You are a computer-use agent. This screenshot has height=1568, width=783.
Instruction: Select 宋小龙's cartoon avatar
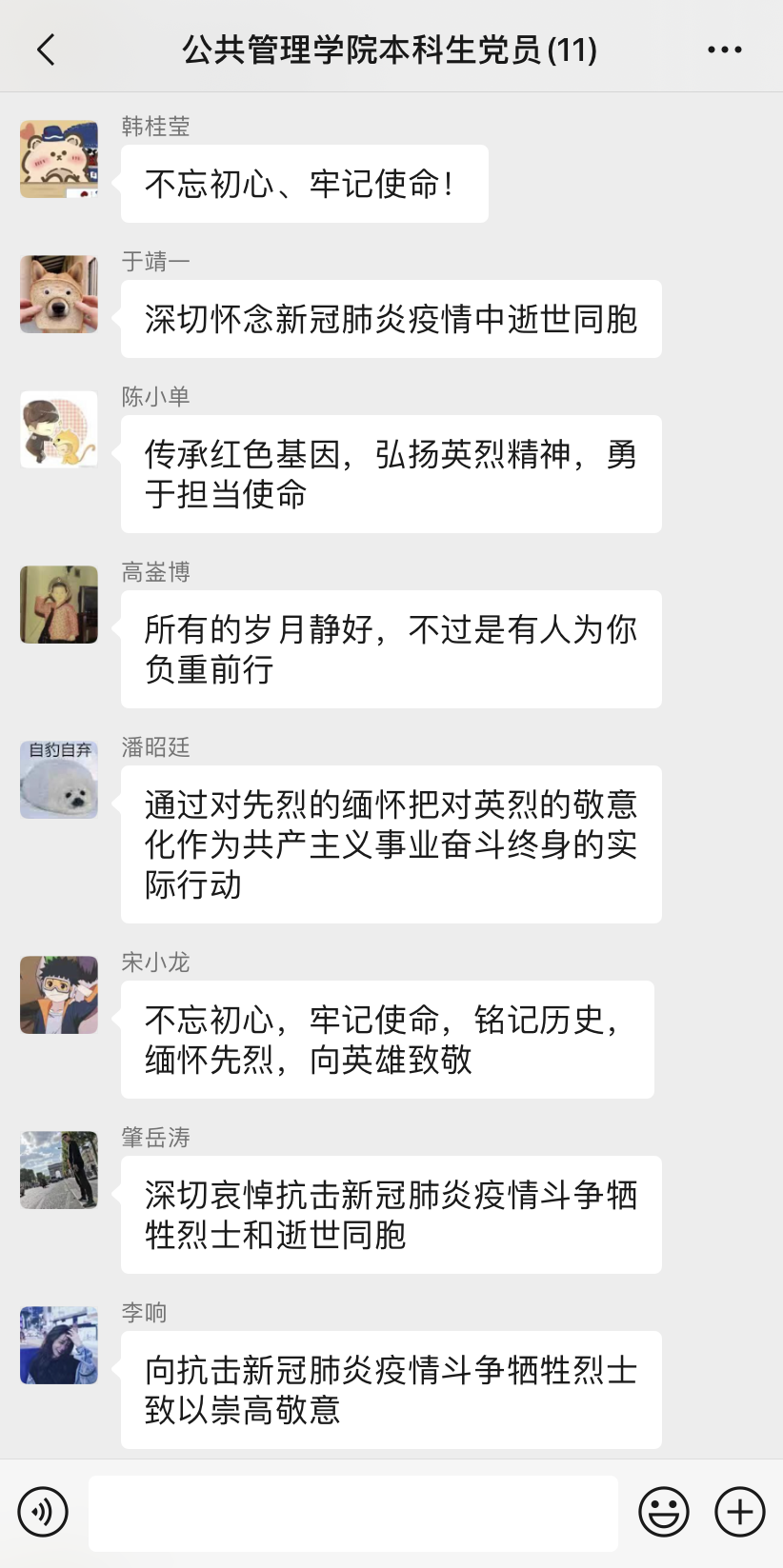pos(58,995)
